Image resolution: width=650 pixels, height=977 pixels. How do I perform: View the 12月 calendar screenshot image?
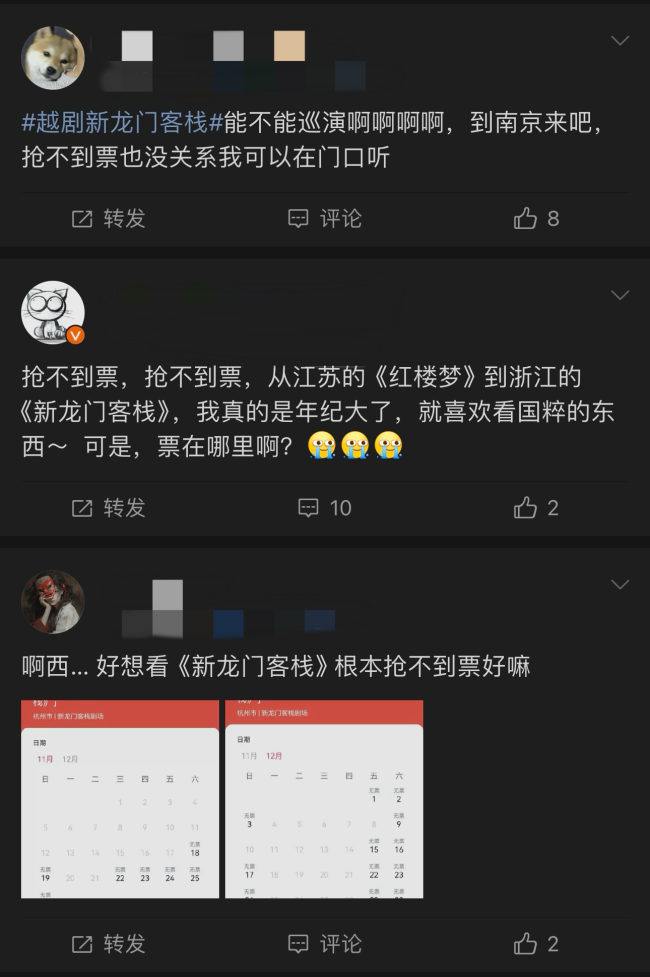[x=323, y=798]
